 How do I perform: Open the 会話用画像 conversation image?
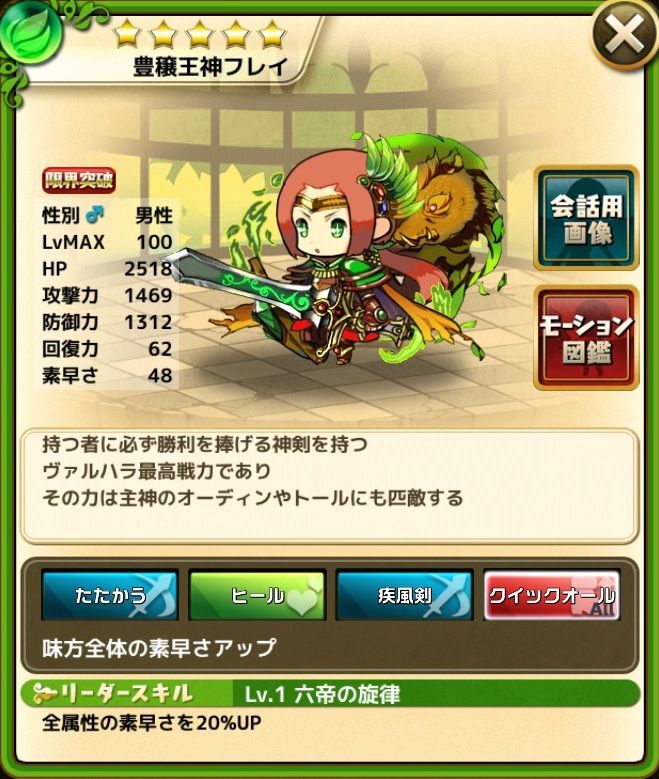[586, 218]
